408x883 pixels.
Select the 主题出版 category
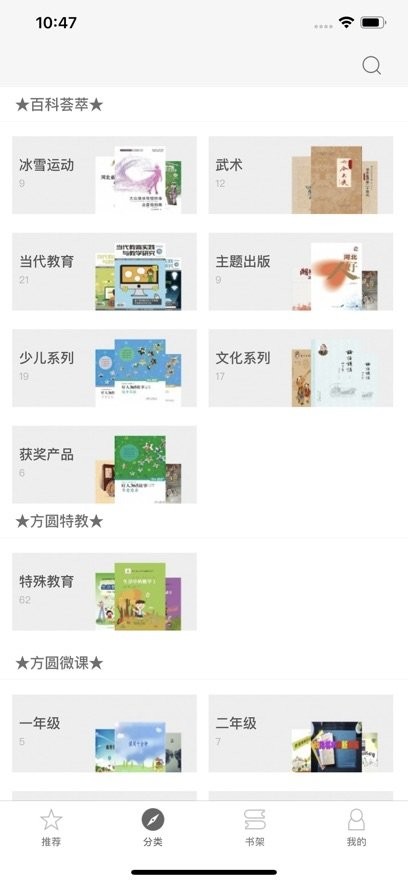tap(301, 271)
